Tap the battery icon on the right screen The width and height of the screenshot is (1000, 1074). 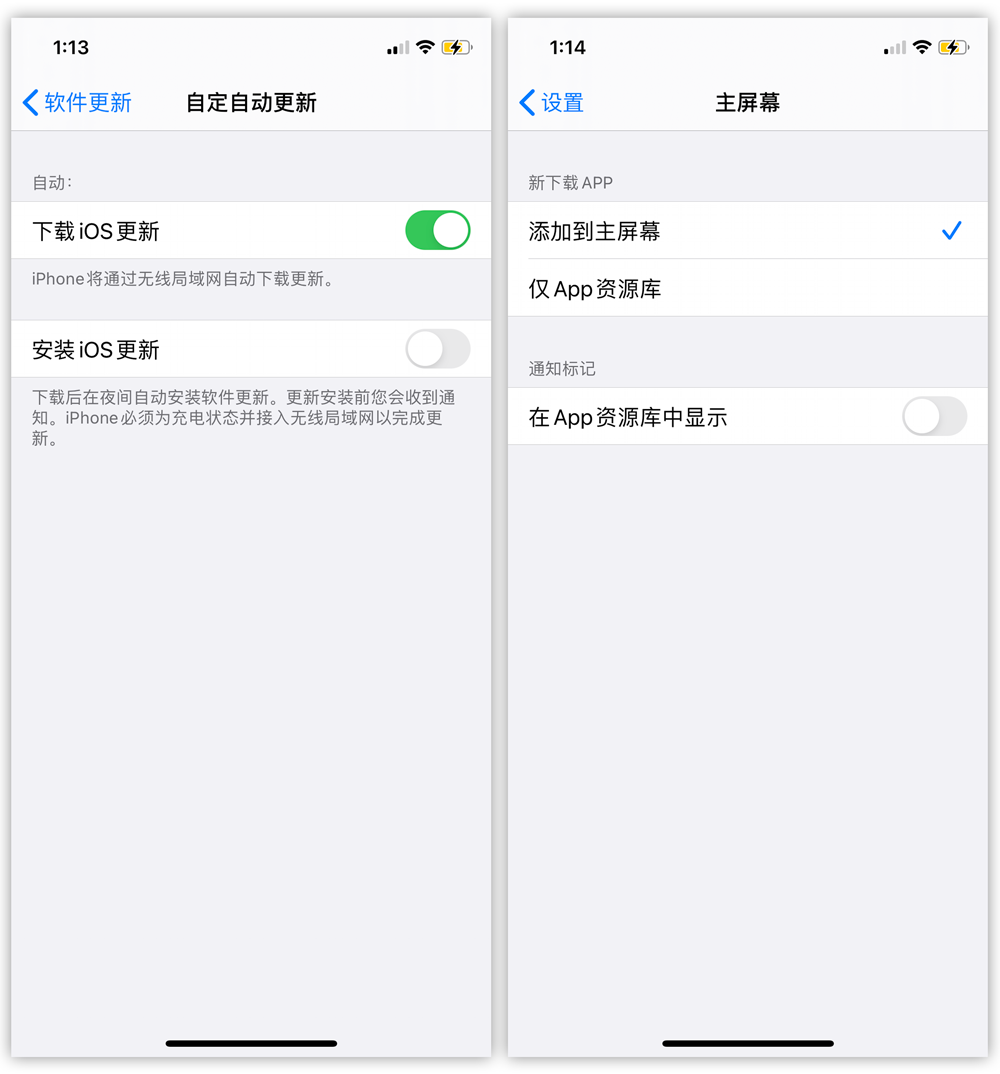point(954,46)
